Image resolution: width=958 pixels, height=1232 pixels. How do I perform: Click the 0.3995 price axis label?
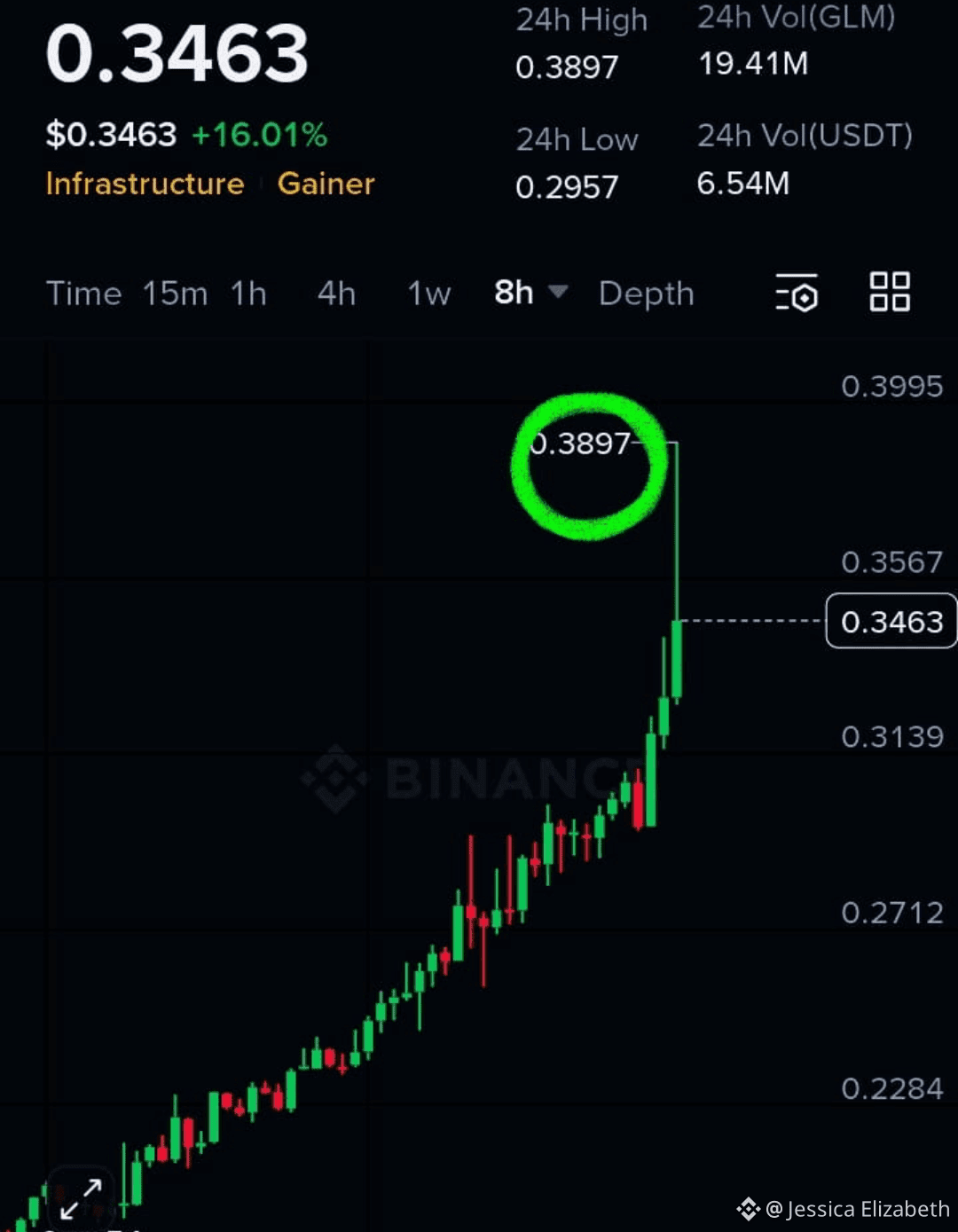tap(891, 386)
